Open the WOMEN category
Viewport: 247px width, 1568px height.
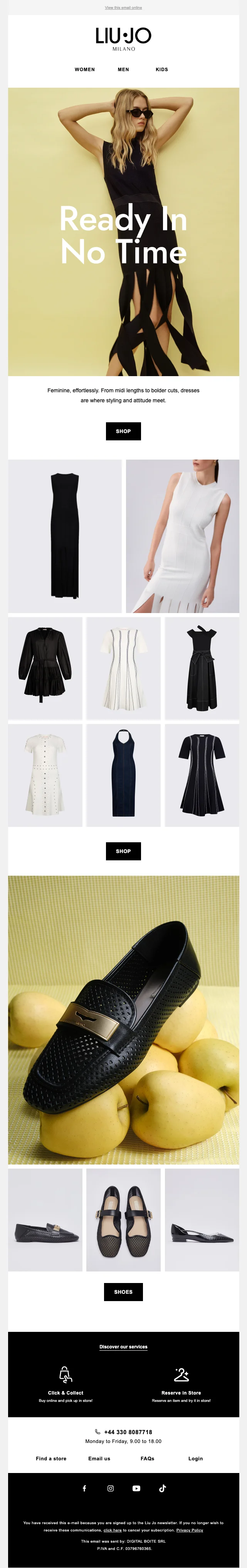pyautogui.click(x=85, y=69)
